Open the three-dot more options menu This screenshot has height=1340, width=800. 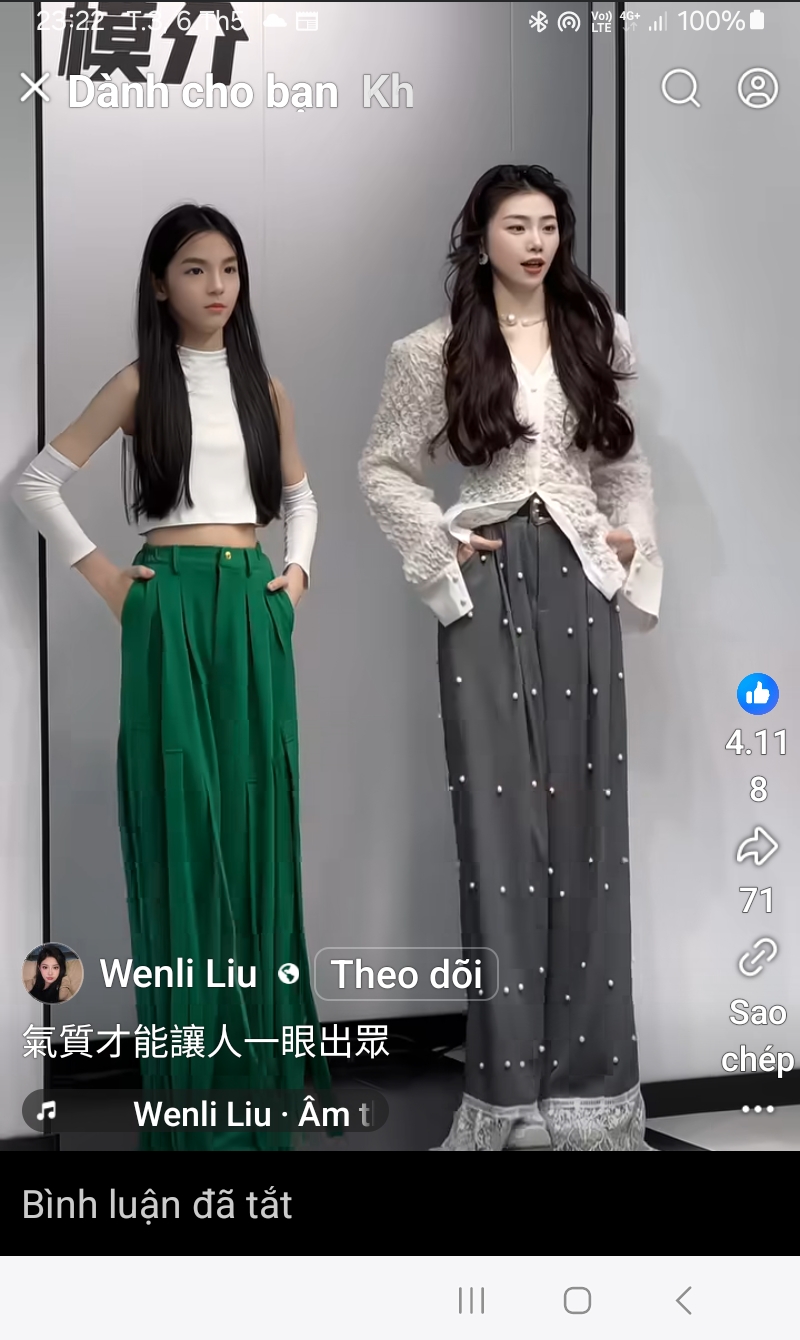757,1109
